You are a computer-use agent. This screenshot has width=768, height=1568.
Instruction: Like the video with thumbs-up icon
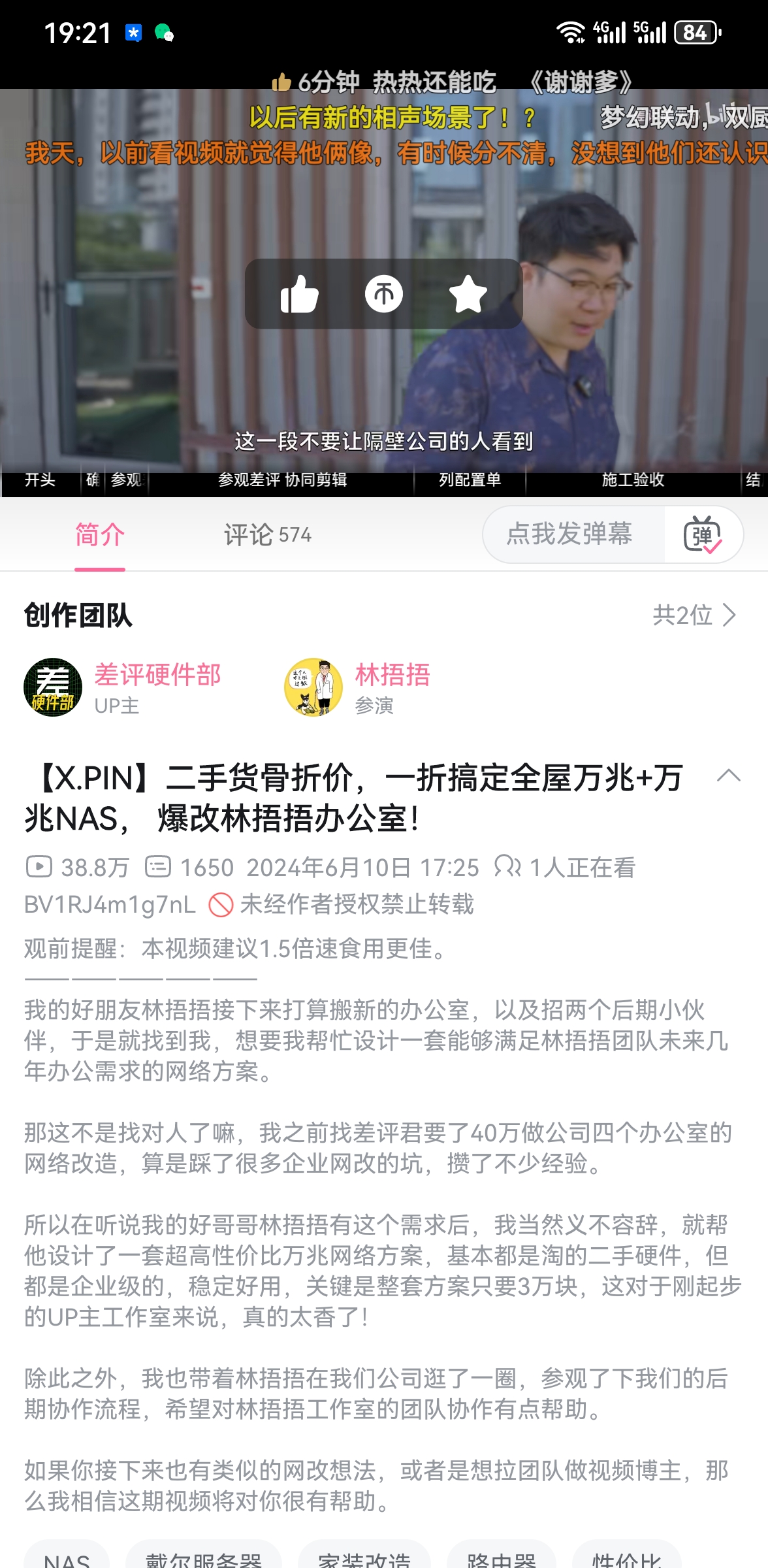pos(299,294)
